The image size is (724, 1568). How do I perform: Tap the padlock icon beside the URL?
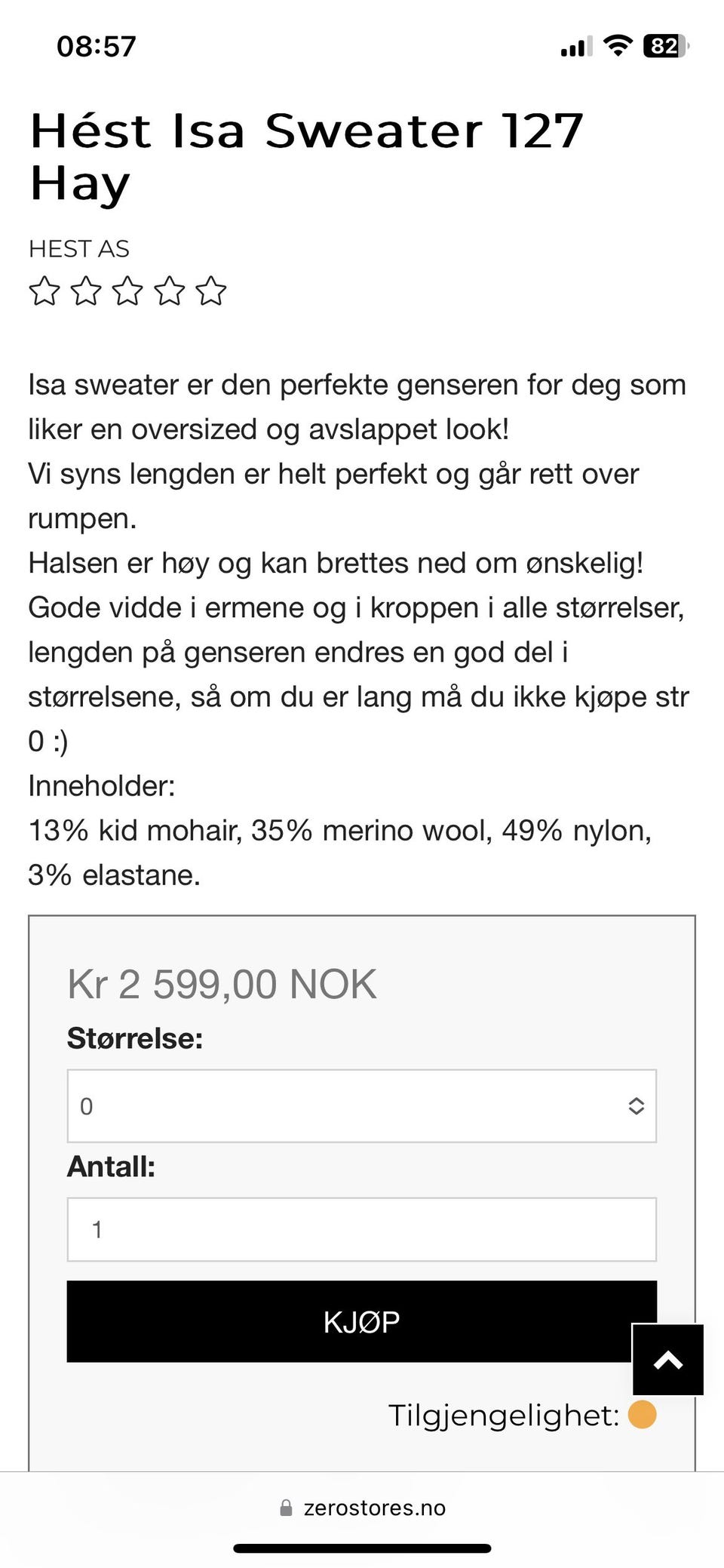coord(287,1507)
